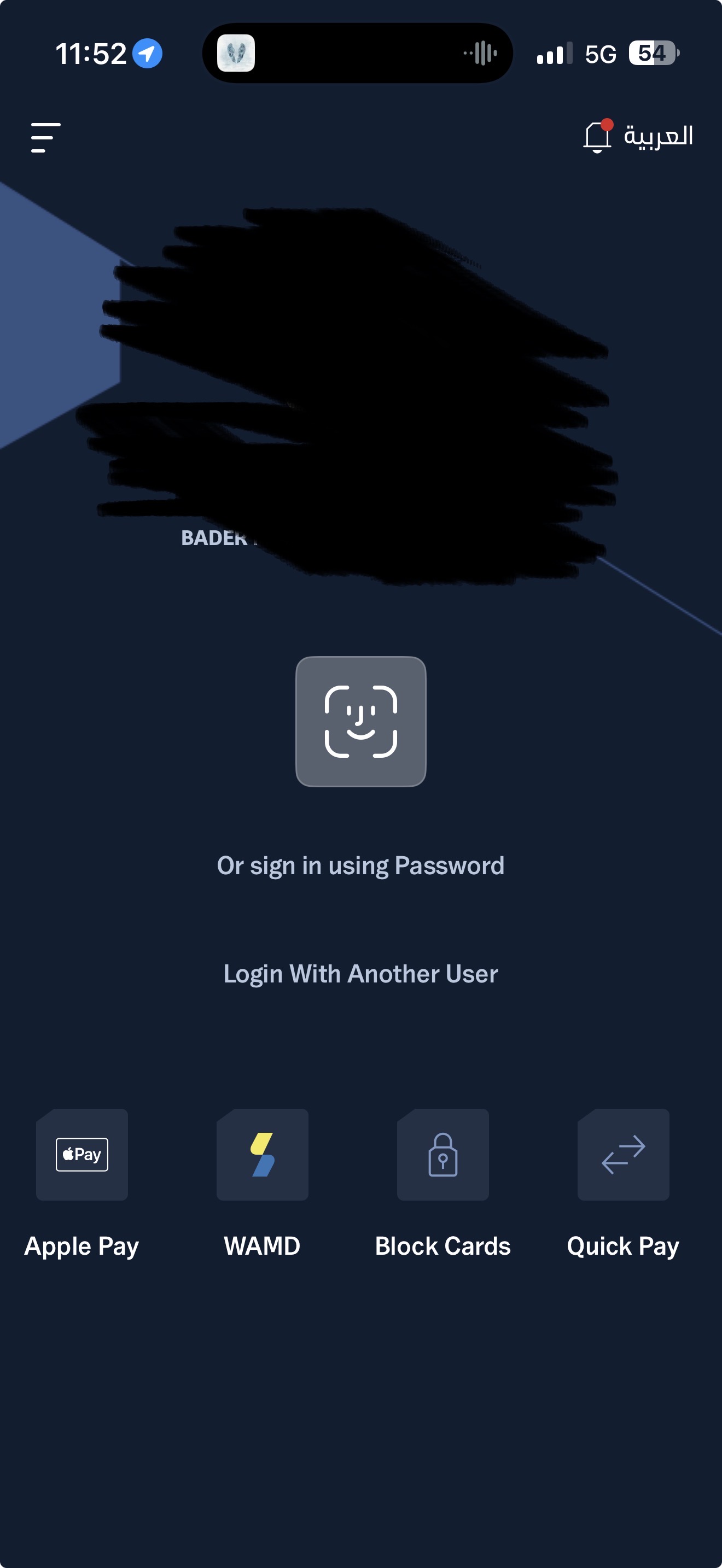Open the WAMD shortcut
Screen dimensions: 722x1568
(263, 1155)
